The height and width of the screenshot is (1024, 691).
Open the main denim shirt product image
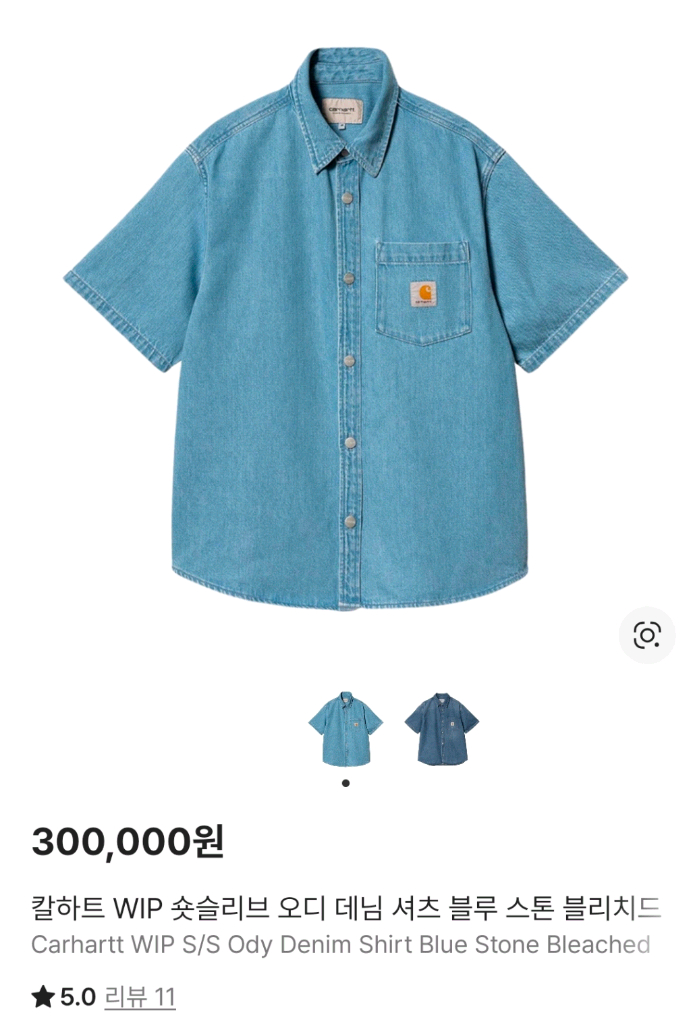346,329
